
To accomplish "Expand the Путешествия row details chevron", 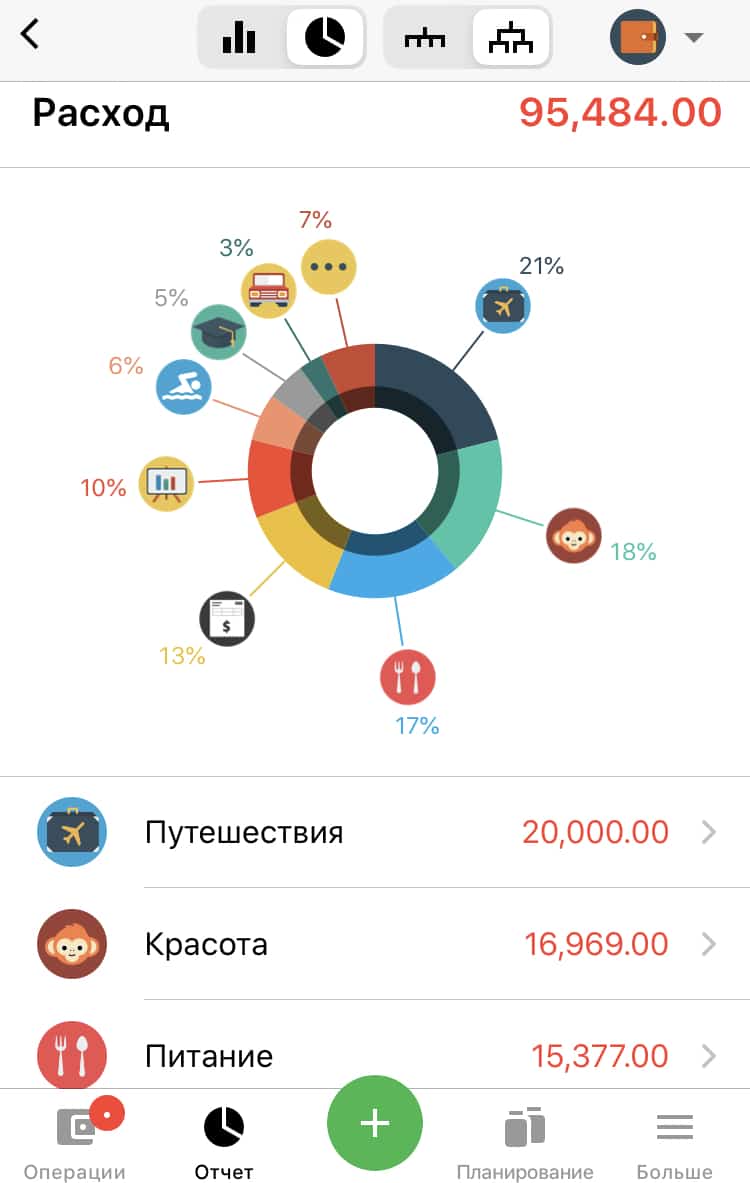I will click(x=710, y=831).
